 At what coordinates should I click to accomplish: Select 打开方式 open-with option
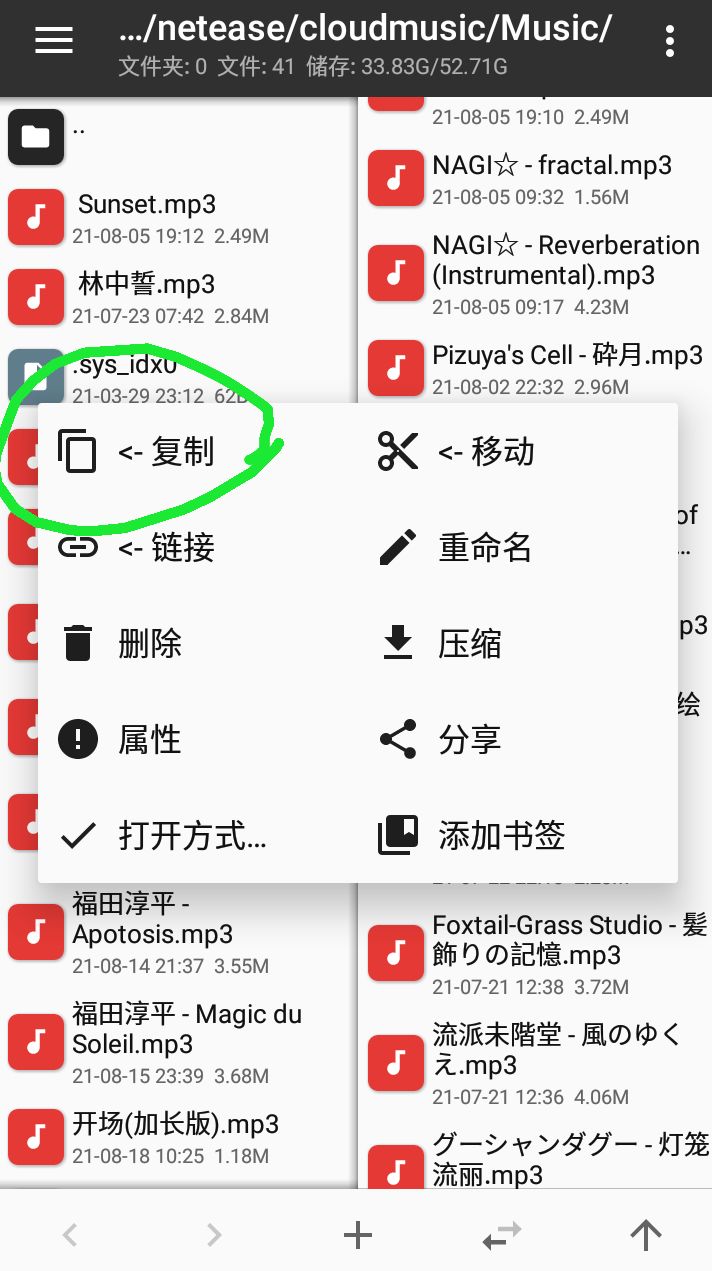(192, 836)
